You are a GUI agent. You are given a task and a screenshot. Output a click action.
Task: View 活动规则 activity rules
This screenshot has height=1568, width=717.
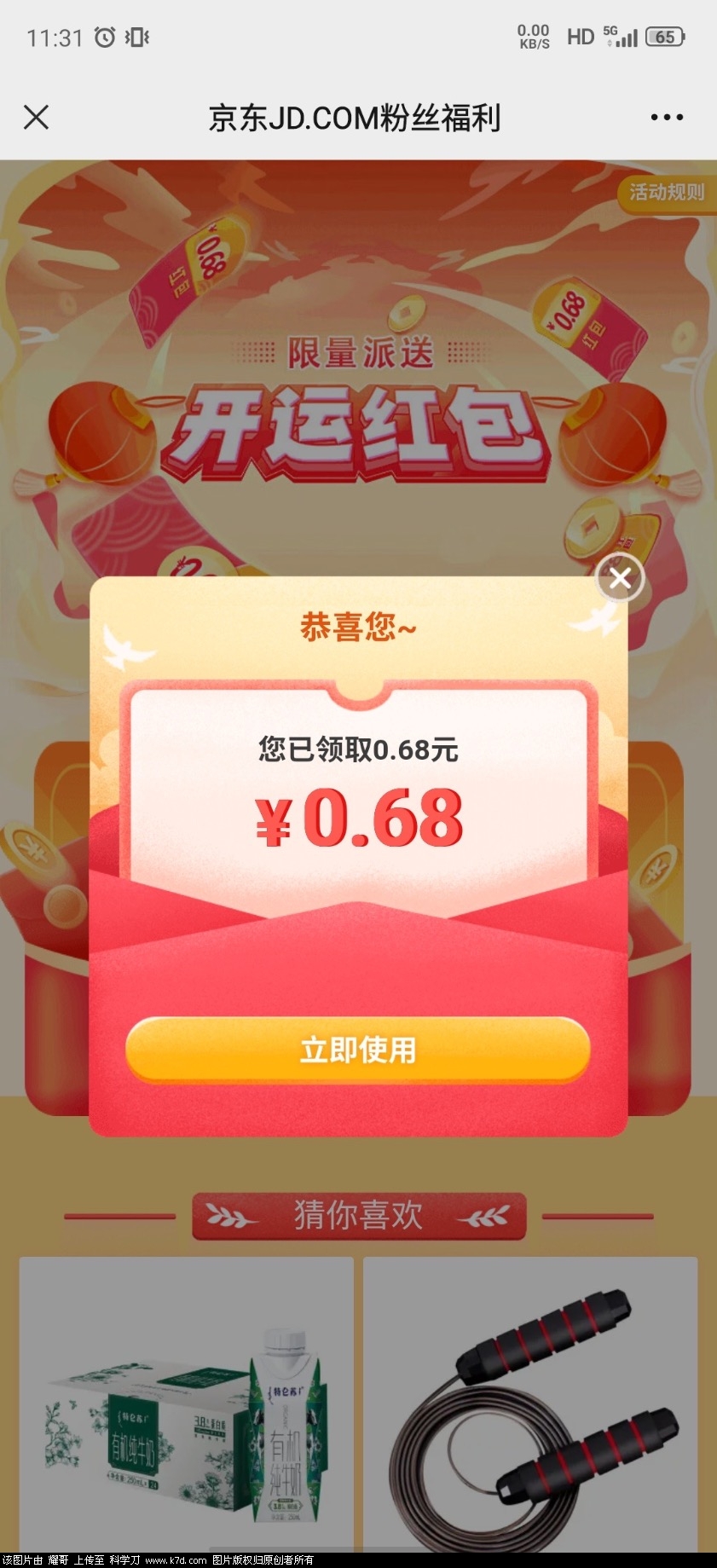coord(666,192)
